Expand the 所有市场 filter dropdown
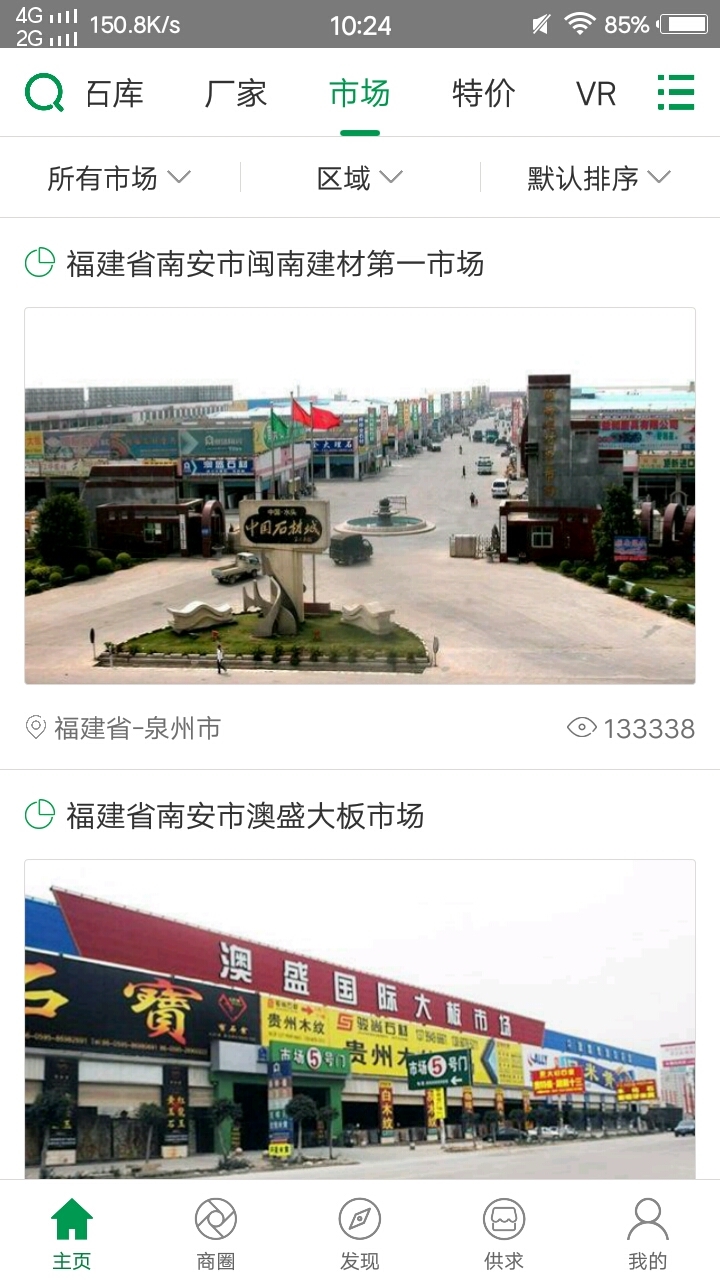Viewport: 720px width, 1280px height. point(119,178)
